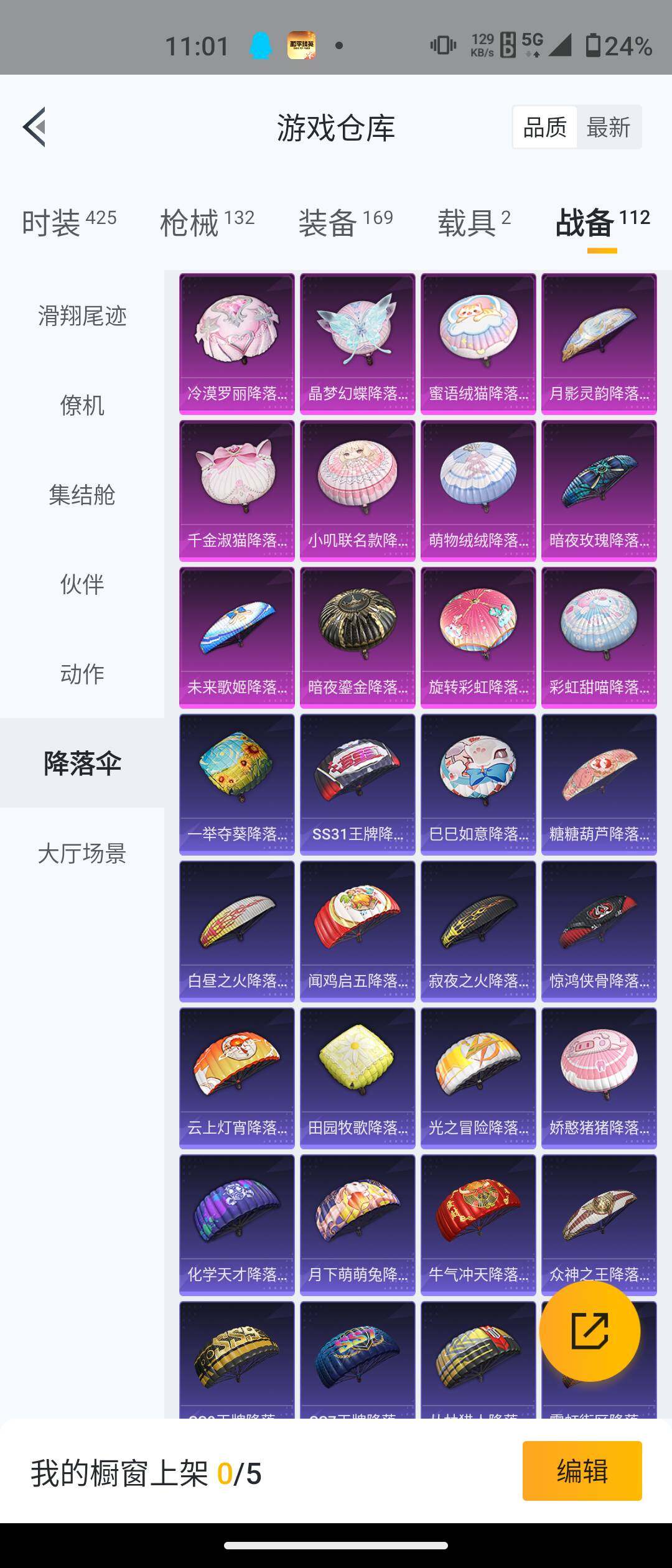Tap the yellow floating share button
Image resolution: width=672 pixels, height=1568 pixels.
click(589, 1330)
